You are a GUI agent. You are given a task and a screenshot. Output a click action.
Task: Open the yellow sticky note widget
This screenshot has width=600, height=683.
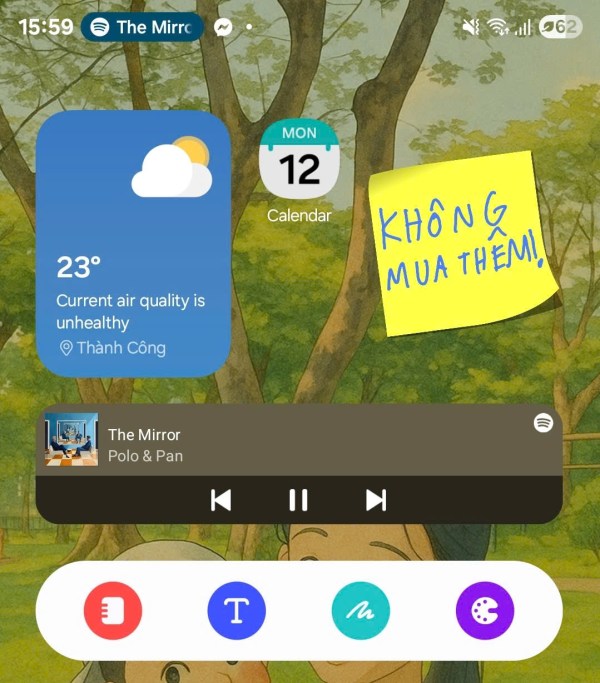pos(461,243)
